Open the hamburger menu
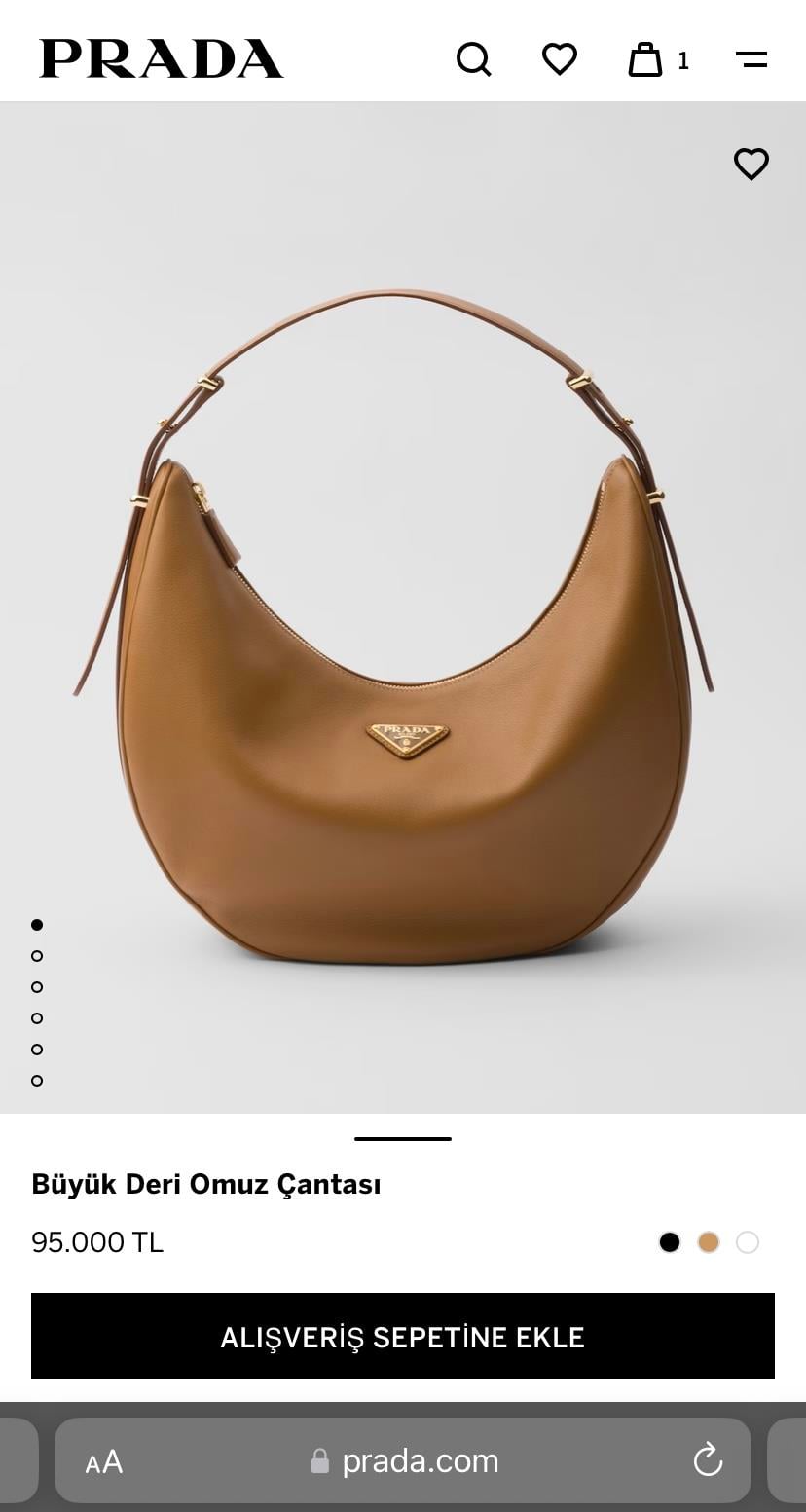Screen dimensions: 806x1512 coord(751,59)
